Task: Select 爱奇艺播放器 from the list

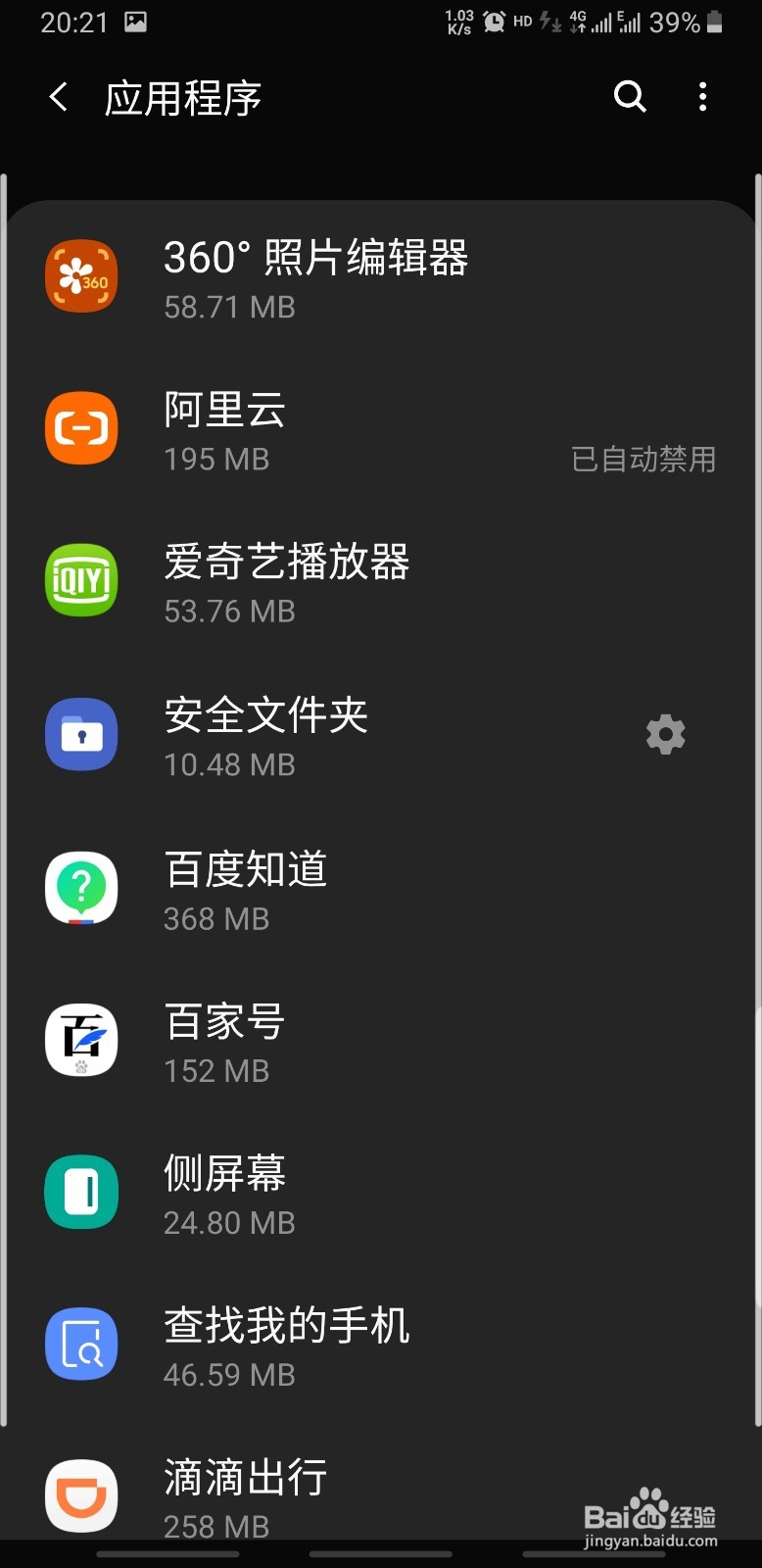Action: click(x=381, y=582)
